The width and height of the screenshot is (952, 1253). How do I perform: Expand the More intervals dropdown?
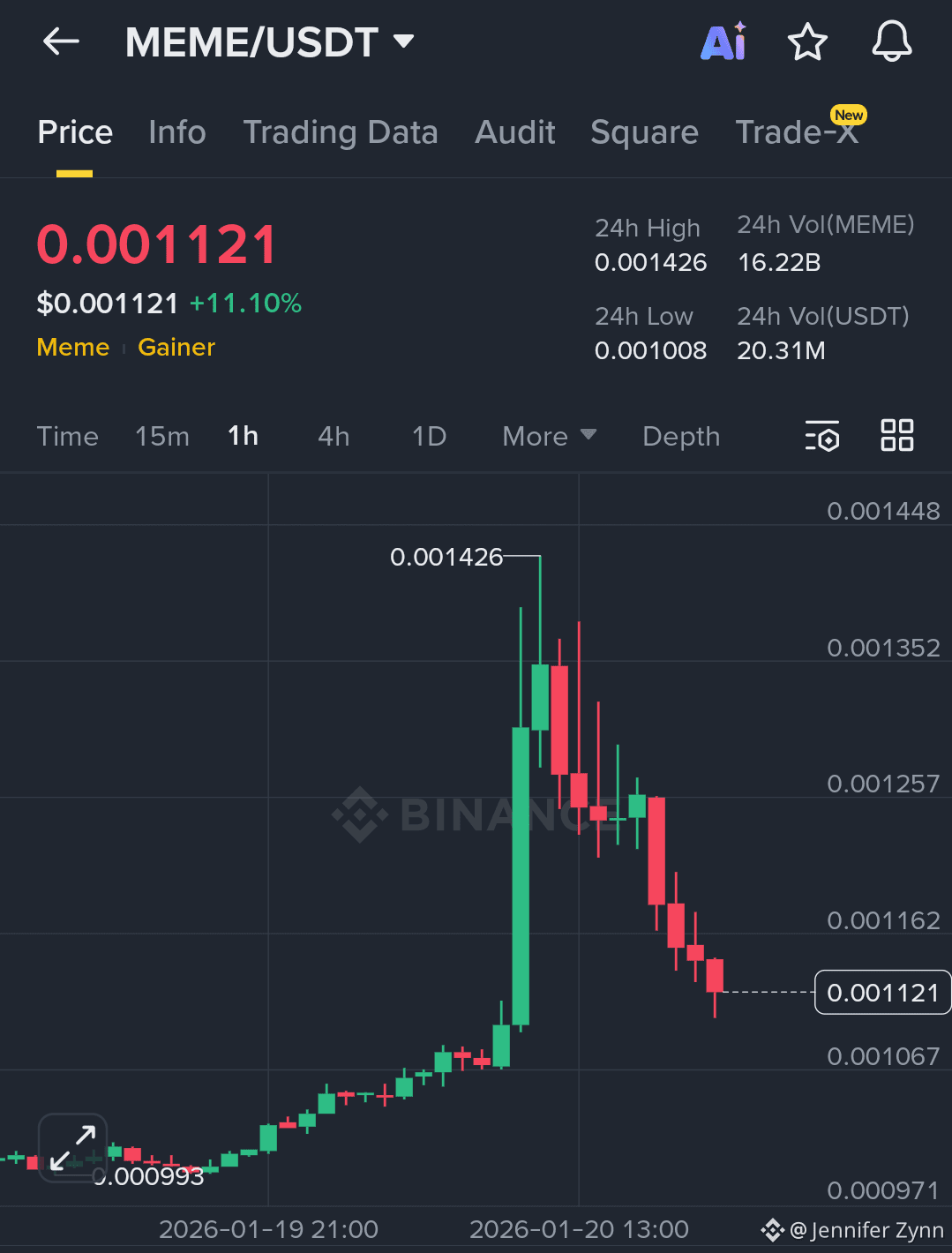[x=549, y=437]
